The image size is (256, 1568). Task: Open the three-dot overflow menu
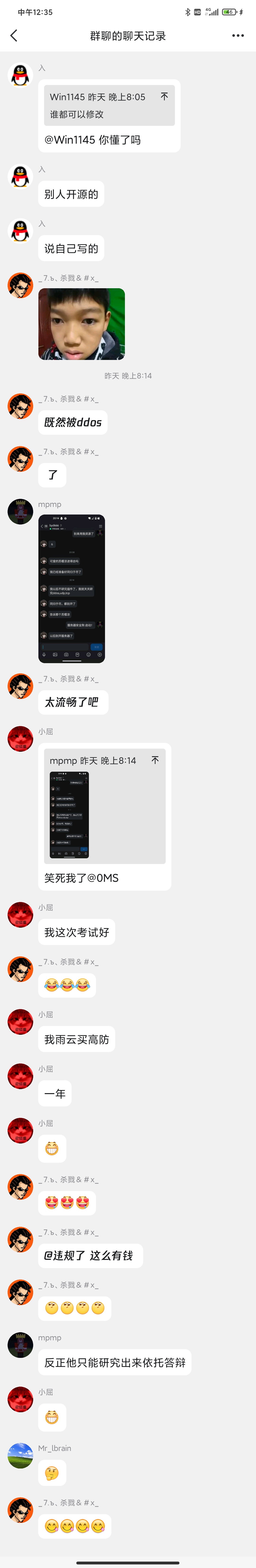(x=238, y=36)
